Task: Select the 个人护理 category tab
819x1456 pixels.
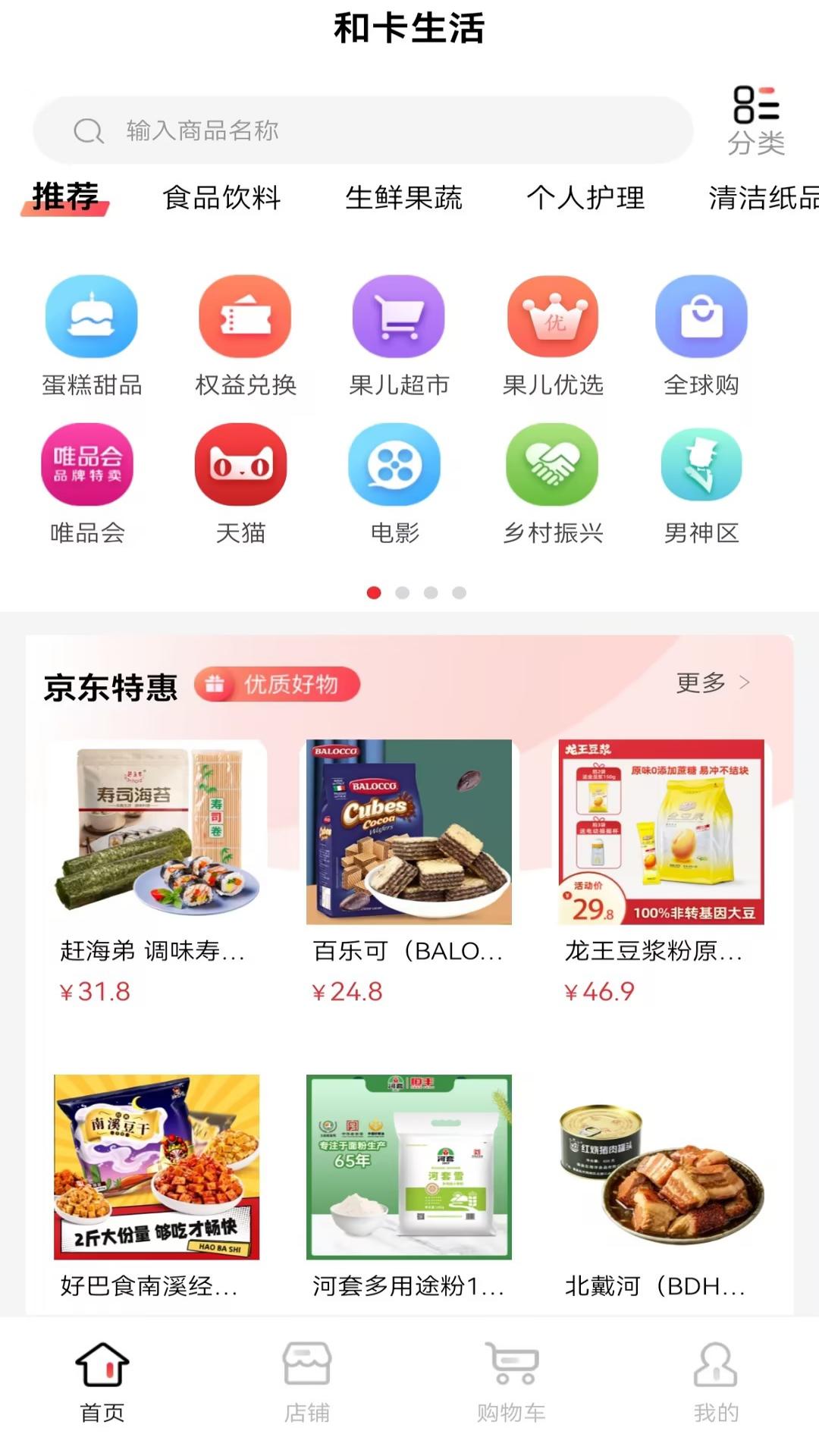Action: [x=588, y=199]
